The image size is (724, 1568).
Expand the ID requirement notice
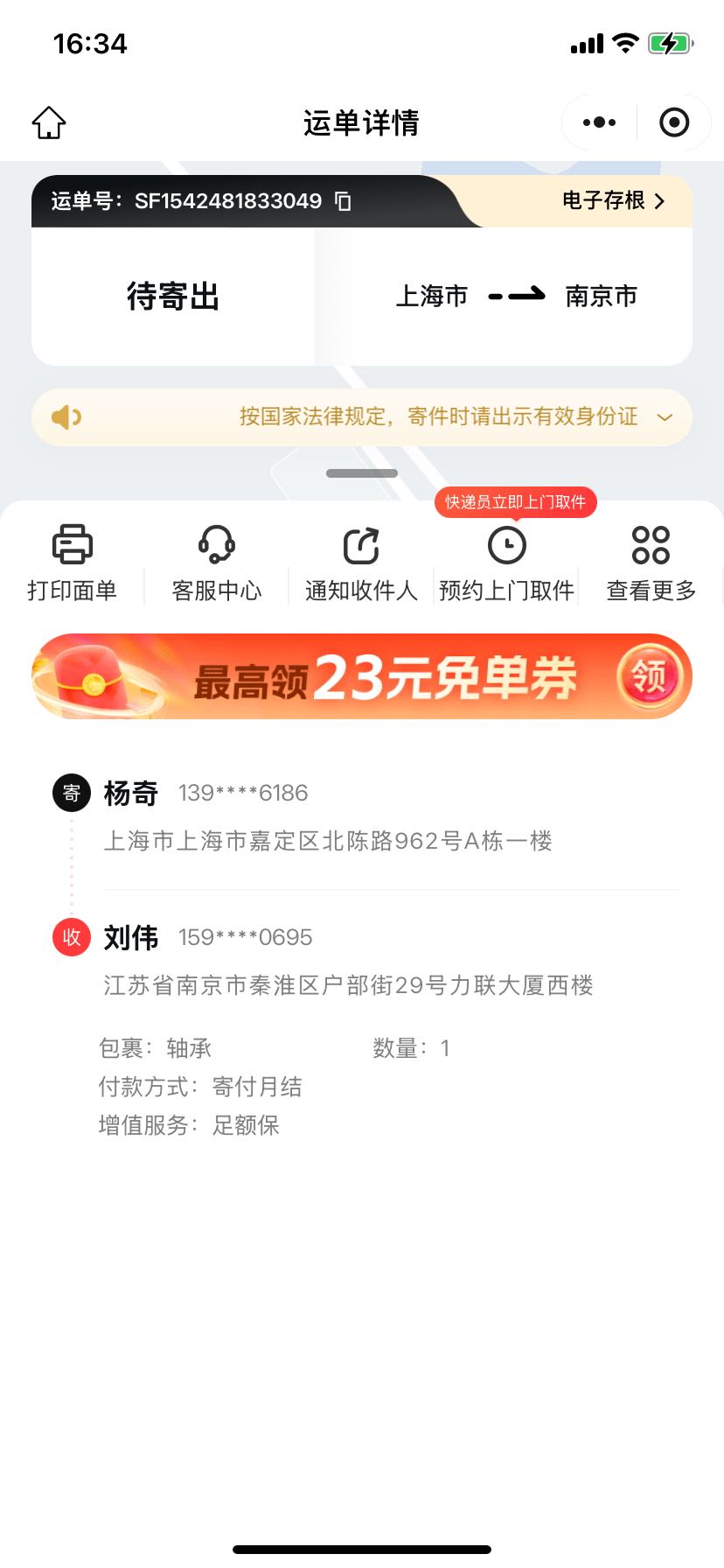pyautogui.click(x=665, y=417)
